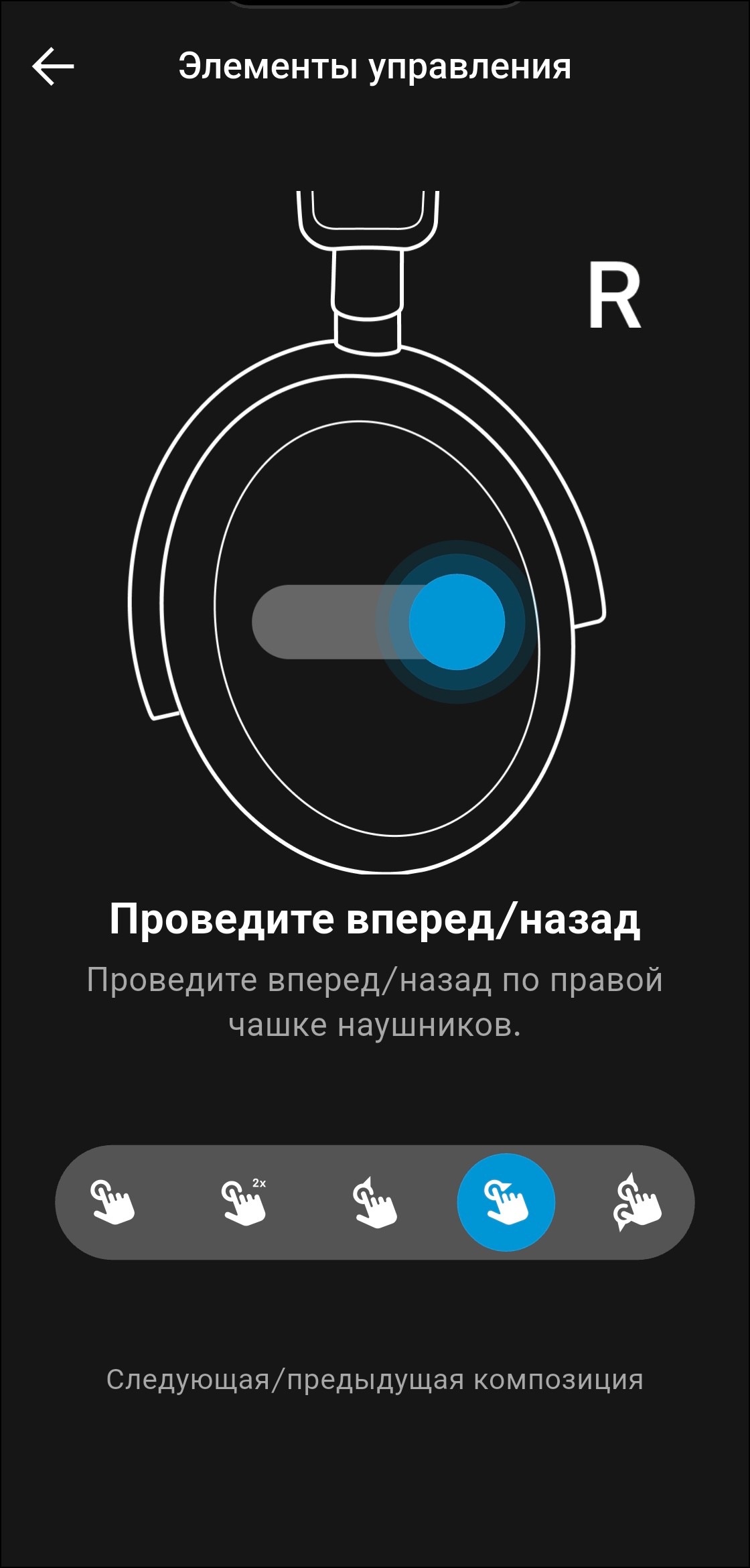This screenshot has height=1568, width=750.
Task: Select the swipe up/down gesture
Action: pyautogui.click(x=375, y=1203)
